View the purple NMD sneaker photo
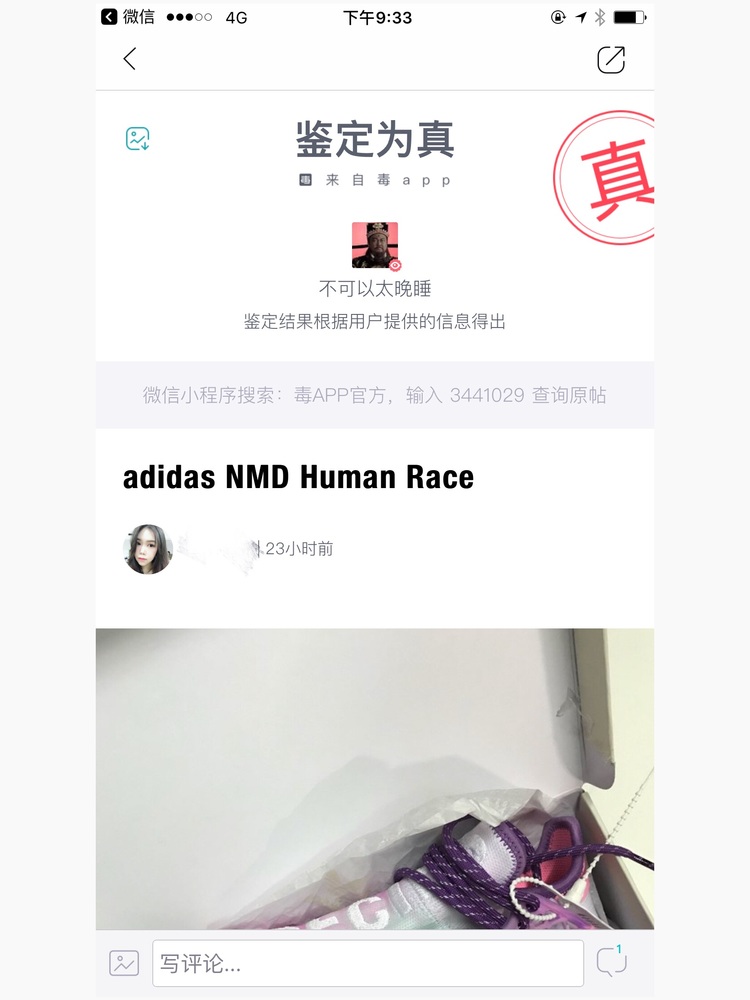This screenshot has height=1000, width=750. pyautogui.click(x=375, y=778)
